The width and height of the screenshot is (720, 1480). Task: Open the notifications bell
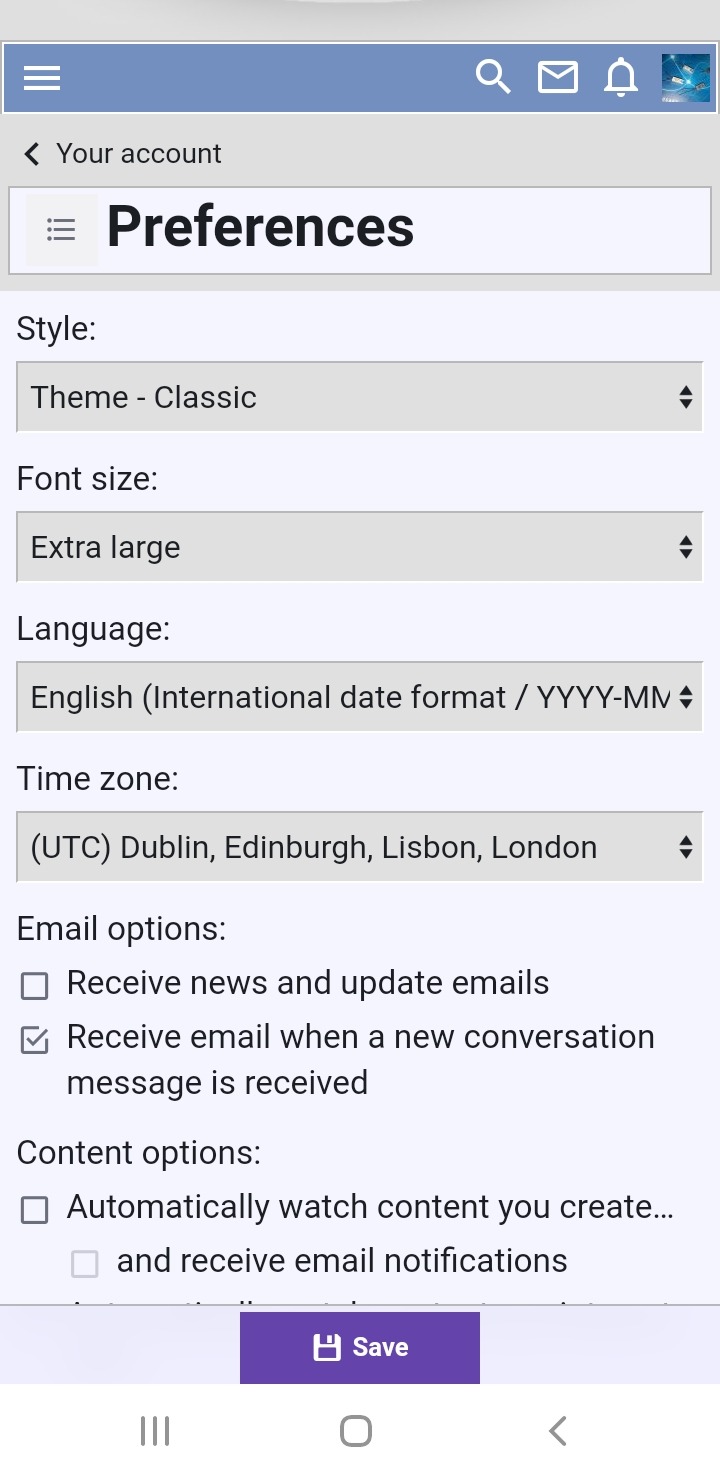click(621, 77)
